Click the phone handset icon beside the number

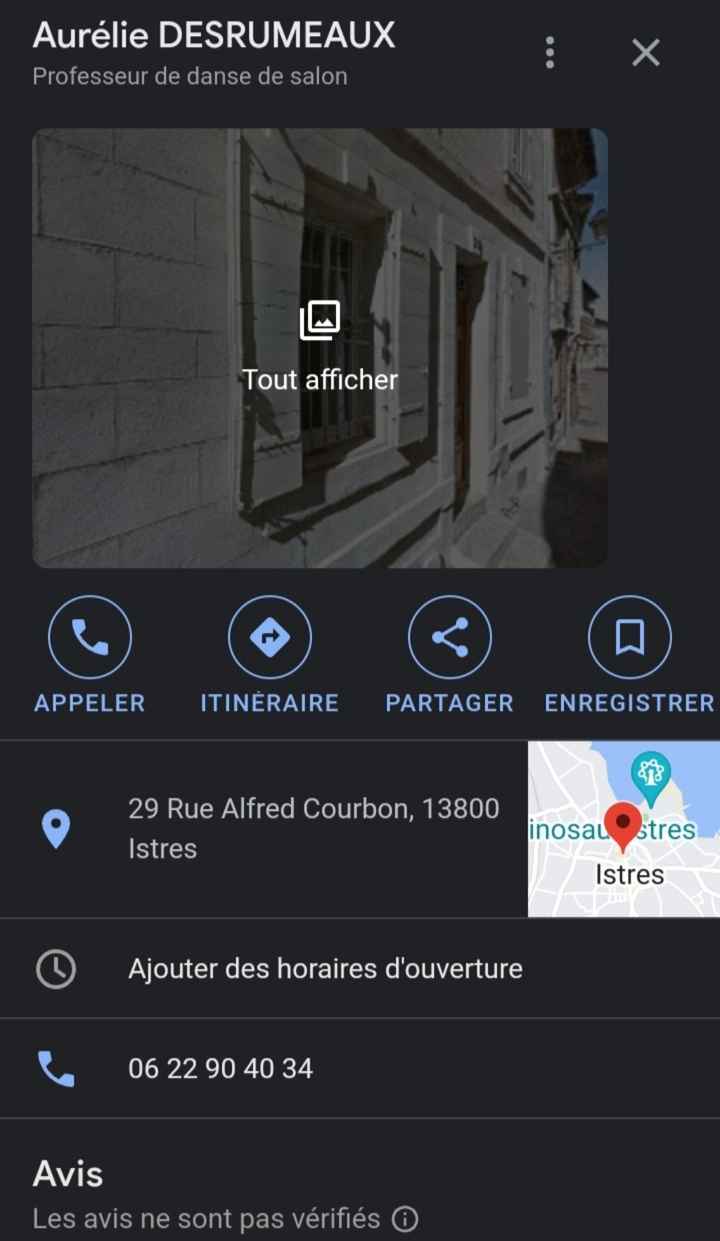(56, 1068)
